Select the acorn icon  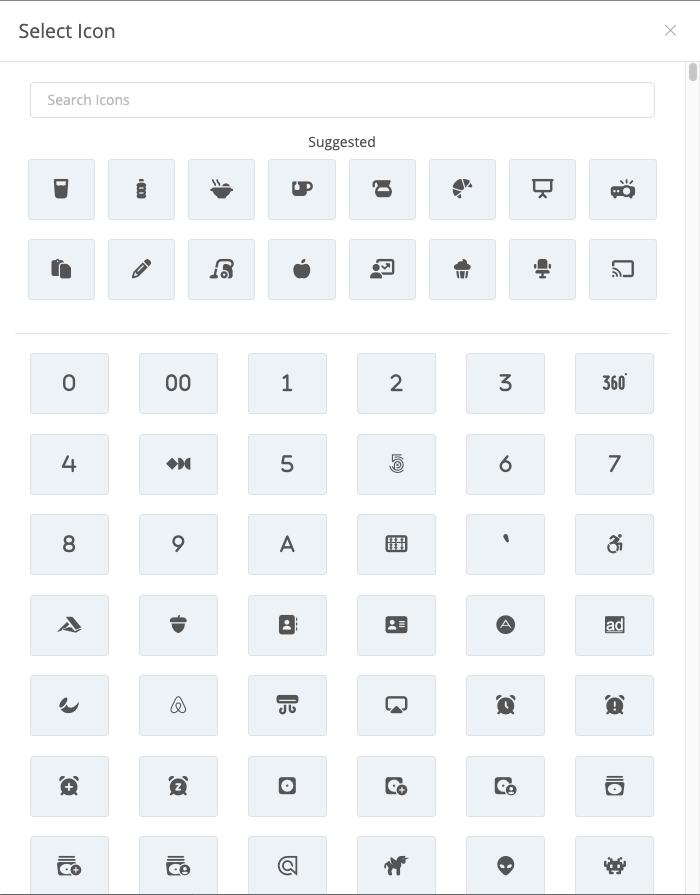[178, 625]
